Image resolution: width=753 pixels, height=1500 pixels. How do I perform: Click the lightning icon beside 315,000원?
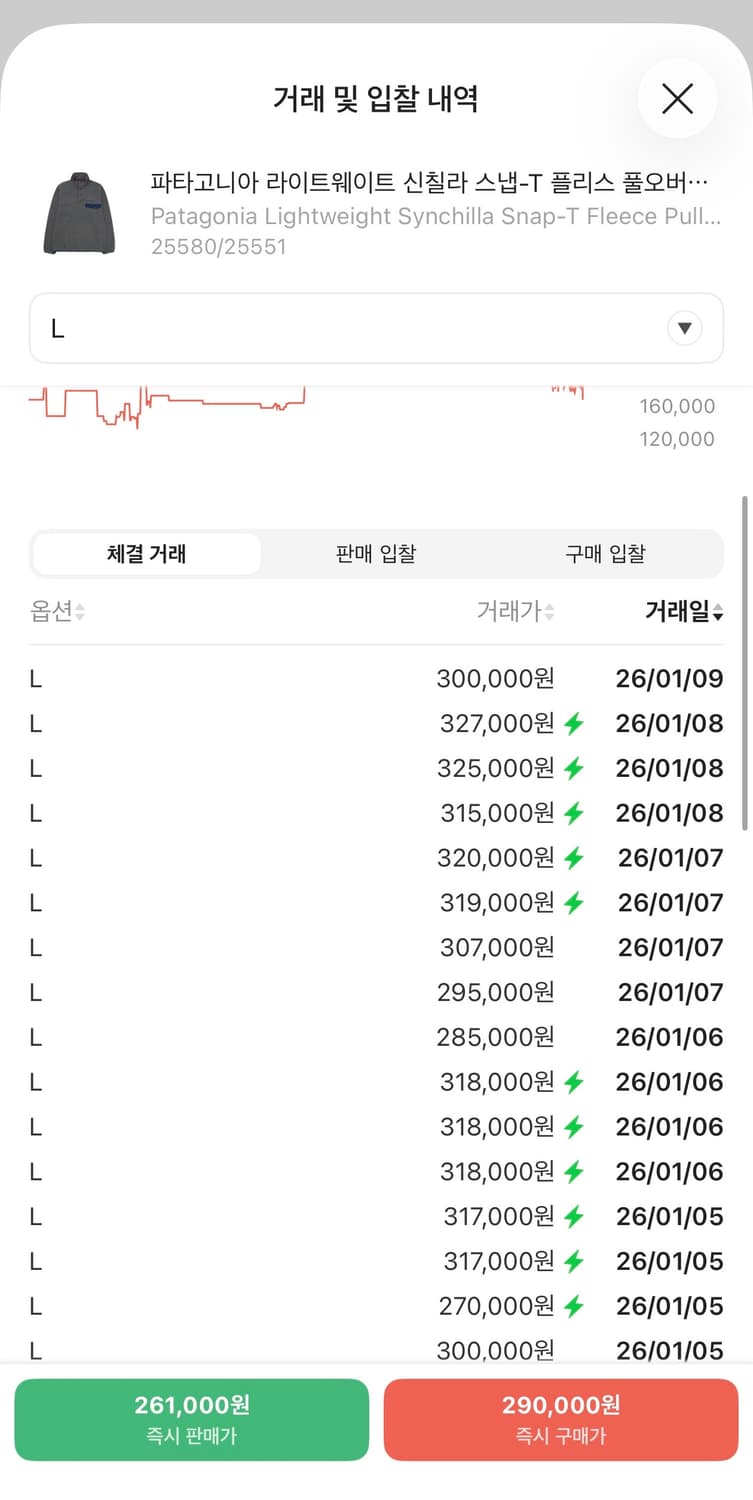[574, 813]
